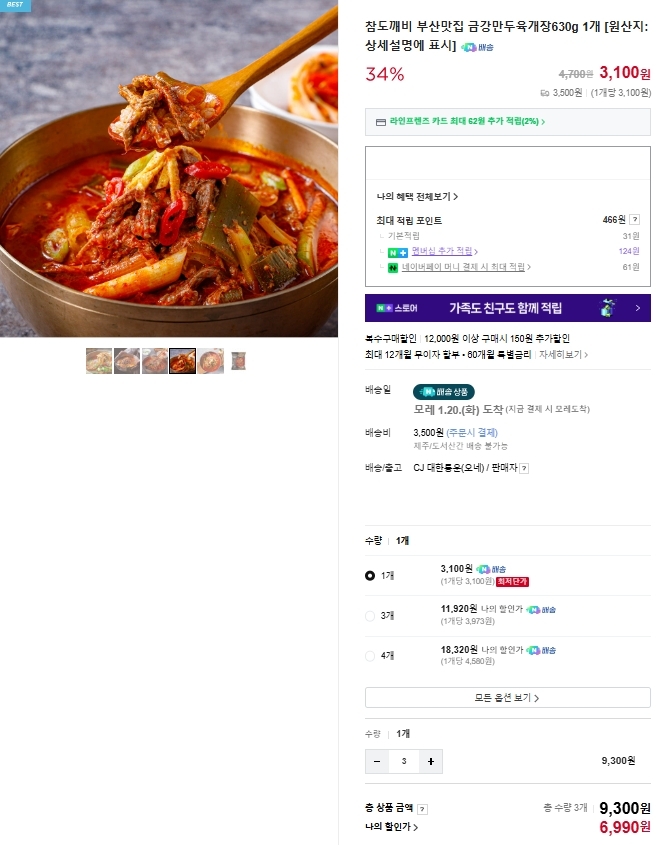Screen dimensions: 666x845
Task: Open the help icon next to 466원
Action: (x=635, y=220)
